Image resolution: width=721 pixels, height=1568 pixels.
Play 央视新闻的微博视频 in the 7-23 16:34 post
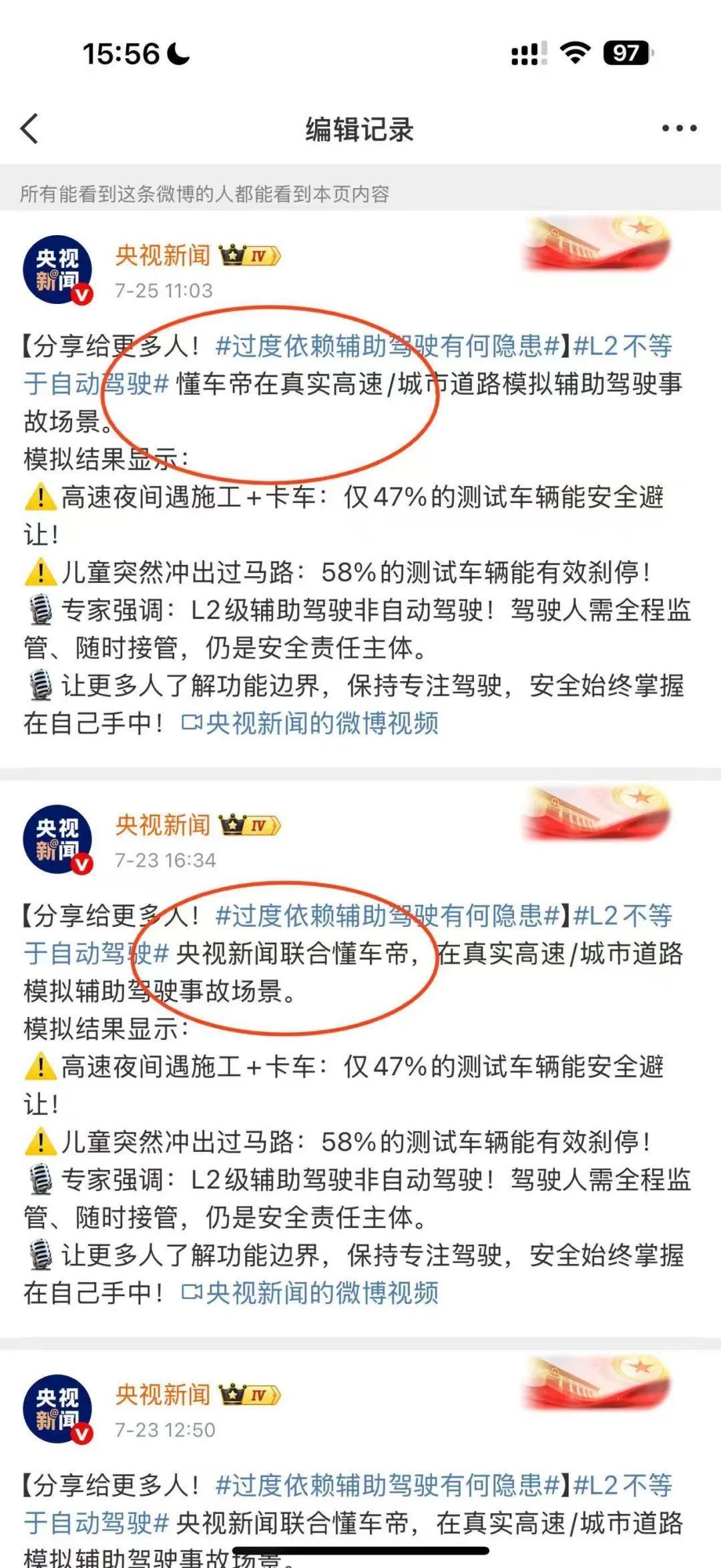[311, 1293]
